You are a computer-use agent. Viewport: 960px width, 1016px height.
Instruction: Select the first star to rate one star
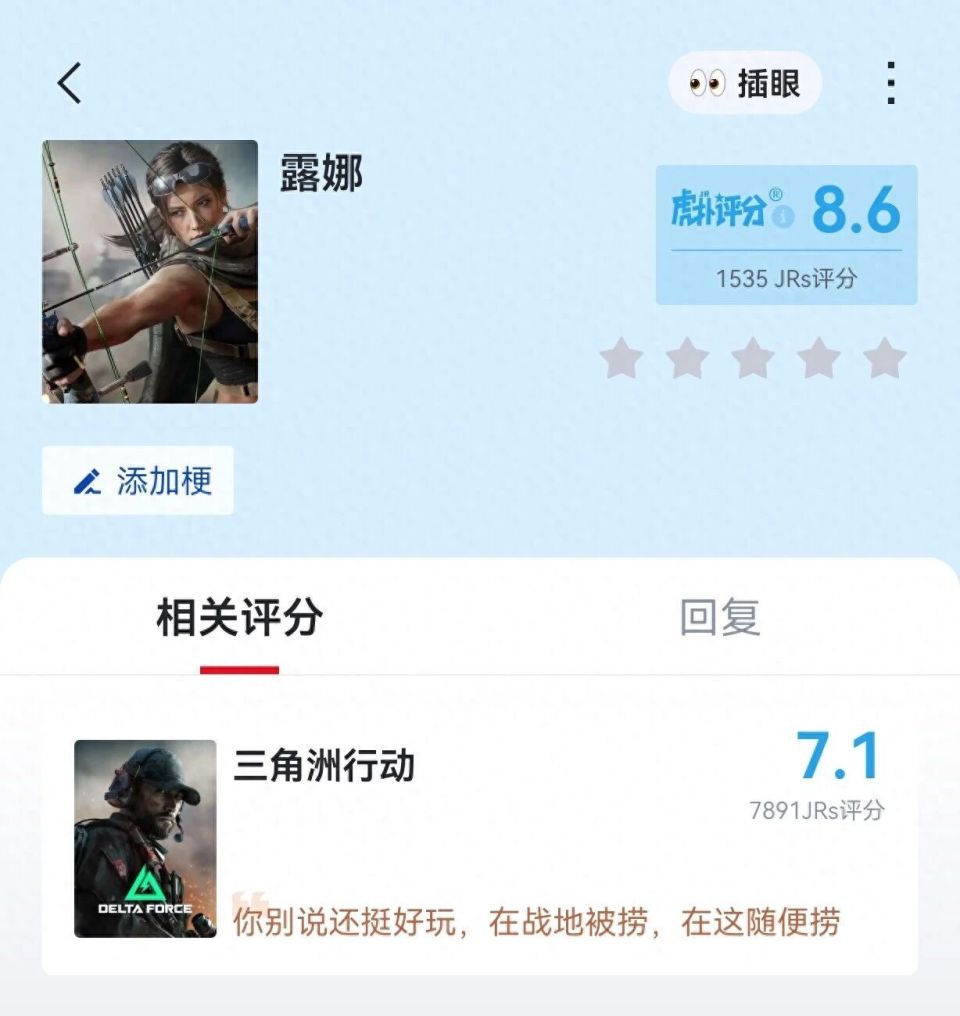point(622,357)
